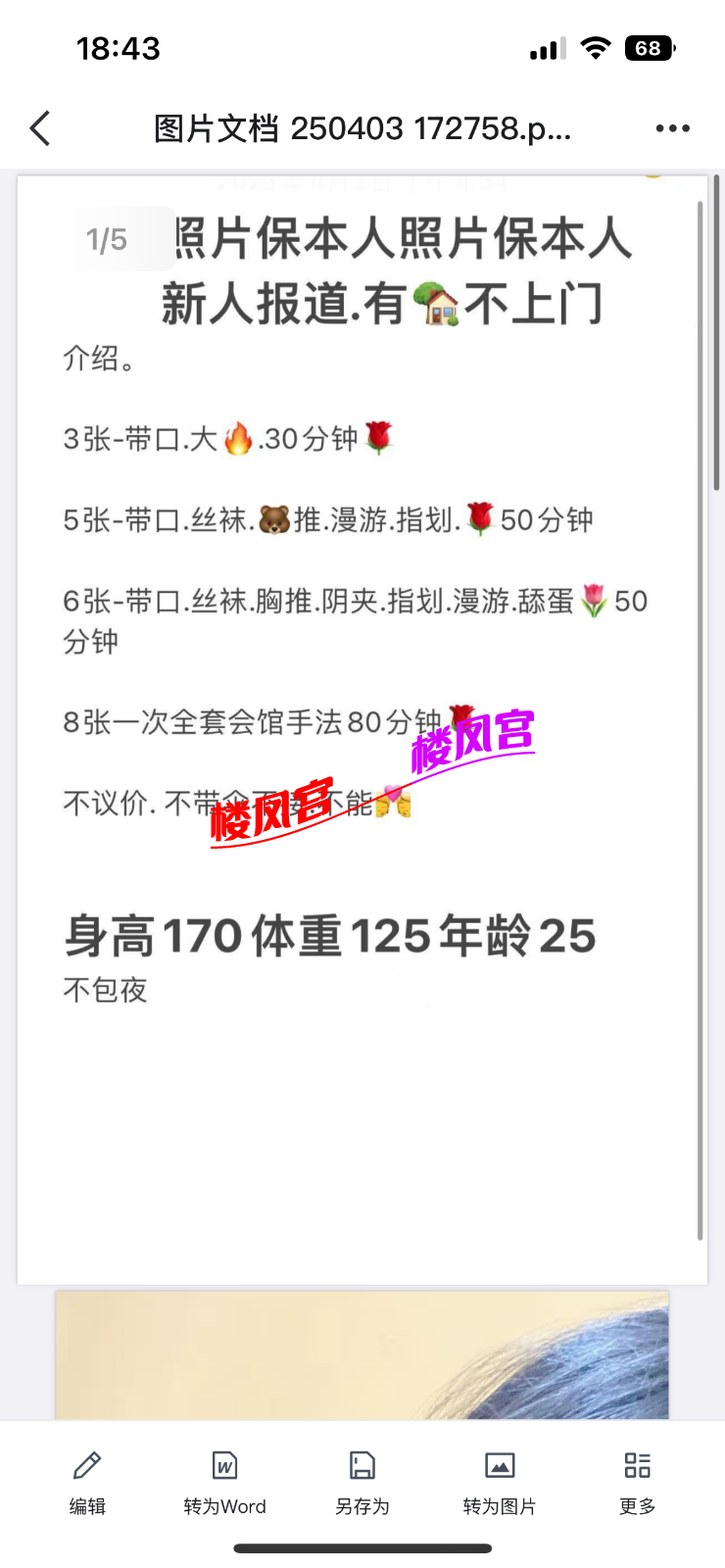
Task: Select 转为图片 to export as image
Action: [500, 1482]
